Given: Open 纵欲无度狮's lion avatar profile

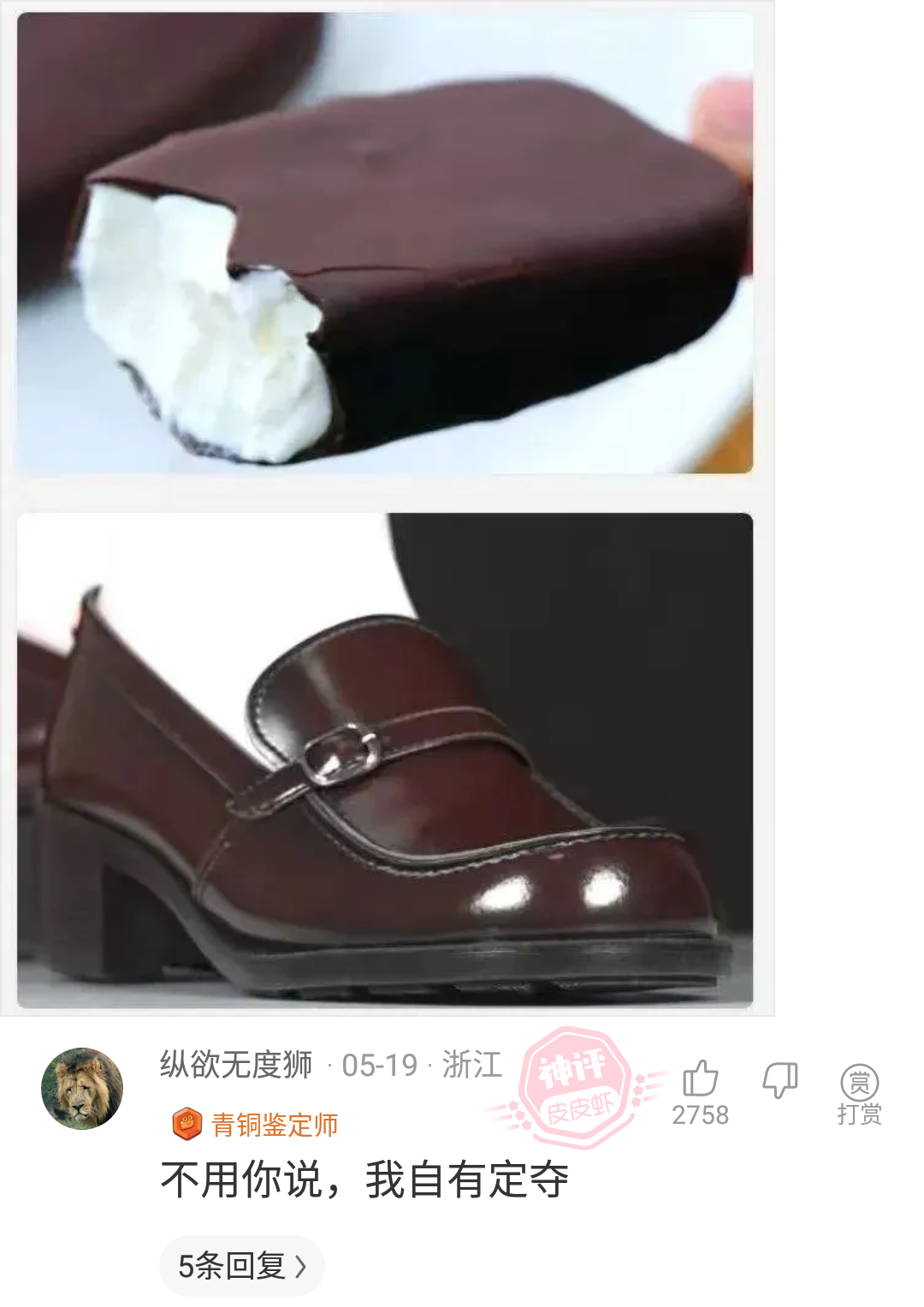Looking at the screenshot, I should point(82,1088).
